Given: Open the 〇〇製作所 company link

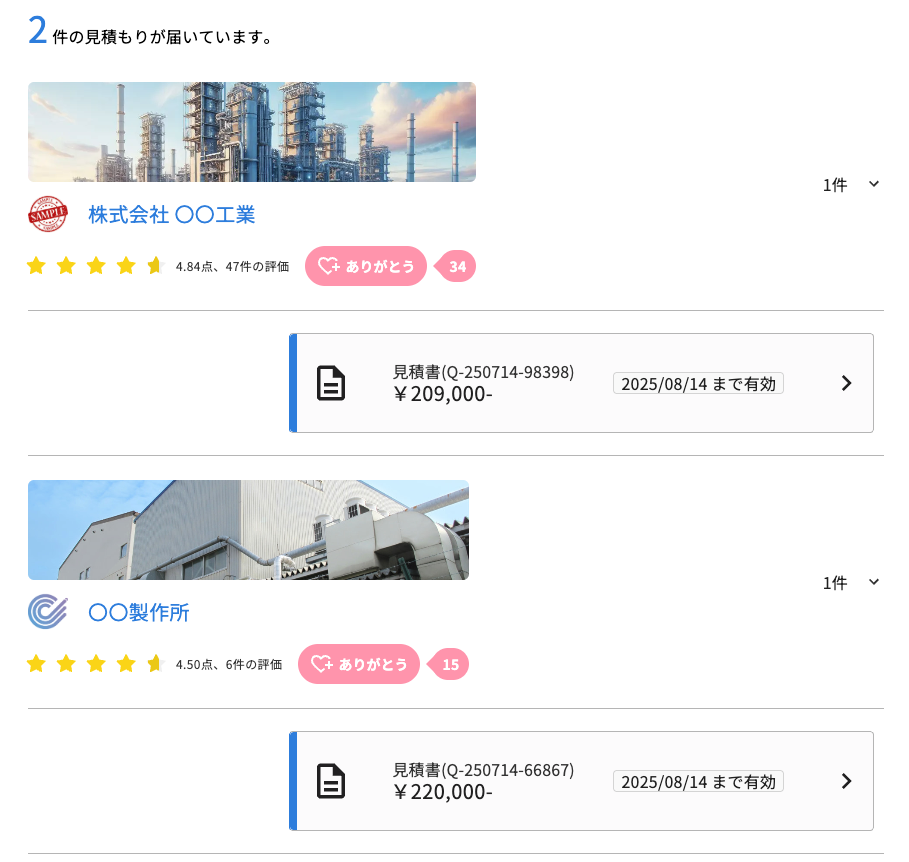Looking at the screenshot, I should coord(139,612).
